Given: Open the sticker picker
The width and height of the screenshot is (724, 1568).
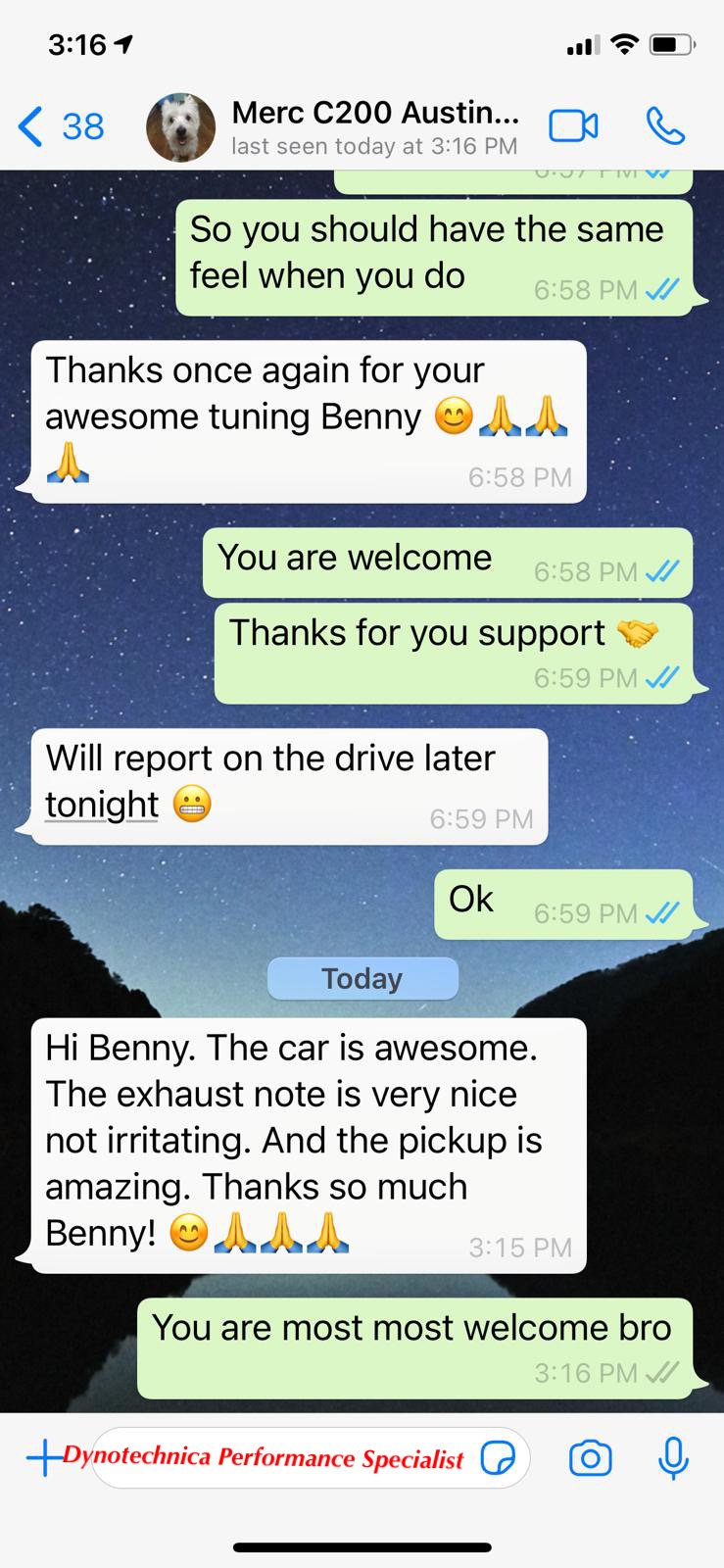Looking at the screenshot, I should (498, 1458).
